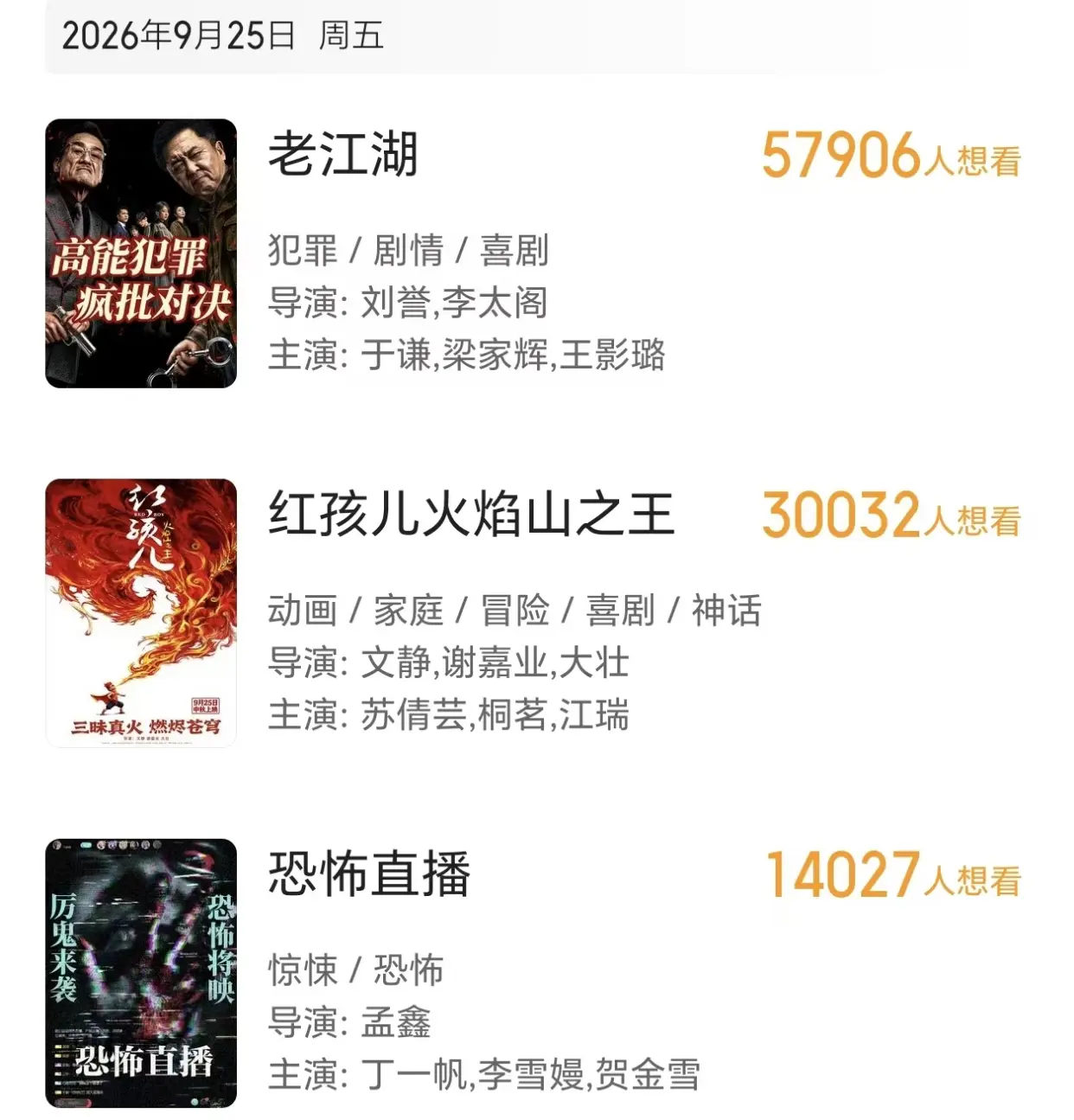1074x1120 pixels.
Task: View the 红孩儿火焰山之王 poster thumbnail
Action: coord(141,613)
